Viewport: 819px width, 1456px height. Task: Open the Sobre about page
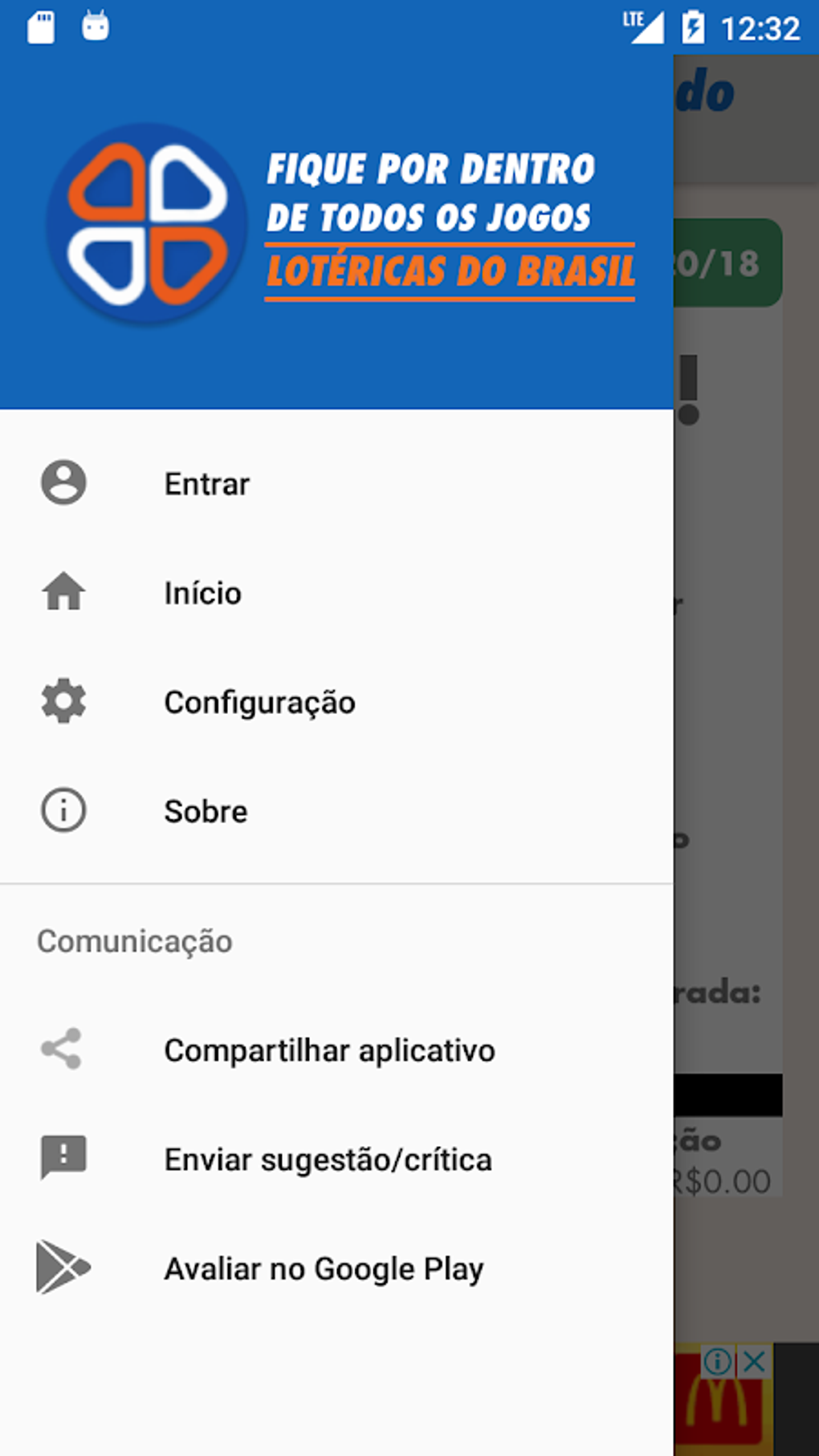206,811
